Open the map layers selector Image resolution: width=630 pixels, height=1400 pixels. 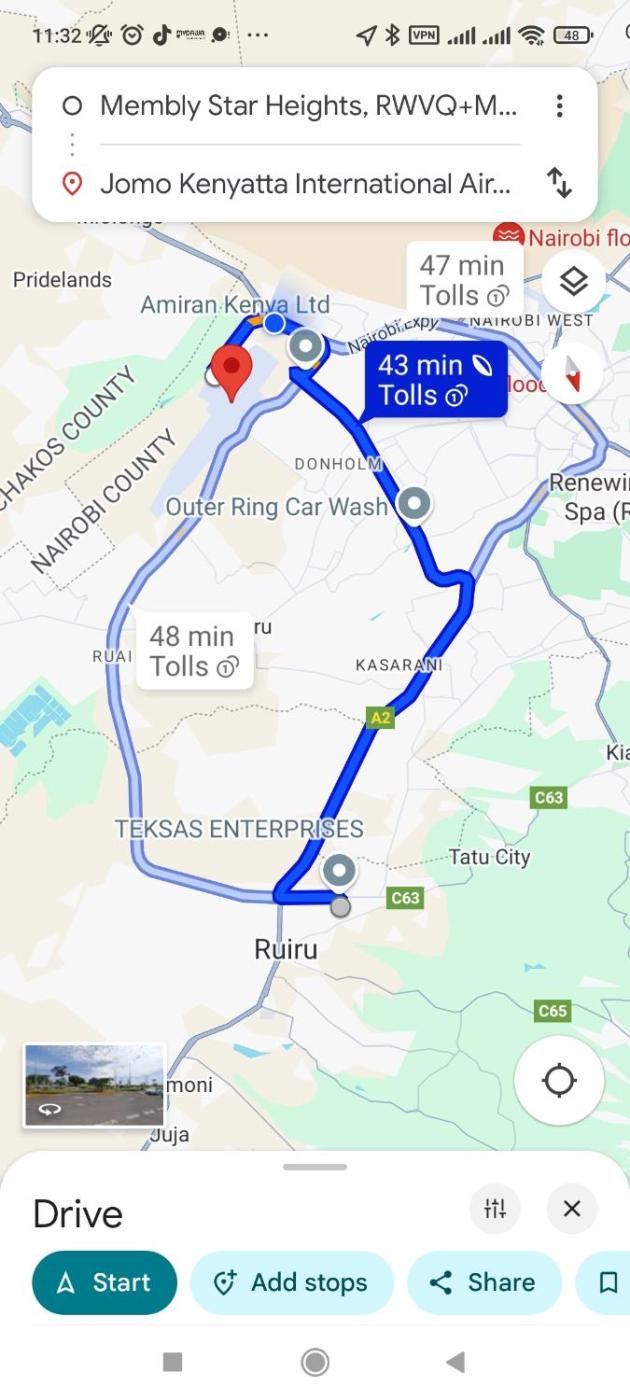click(573, 282)
